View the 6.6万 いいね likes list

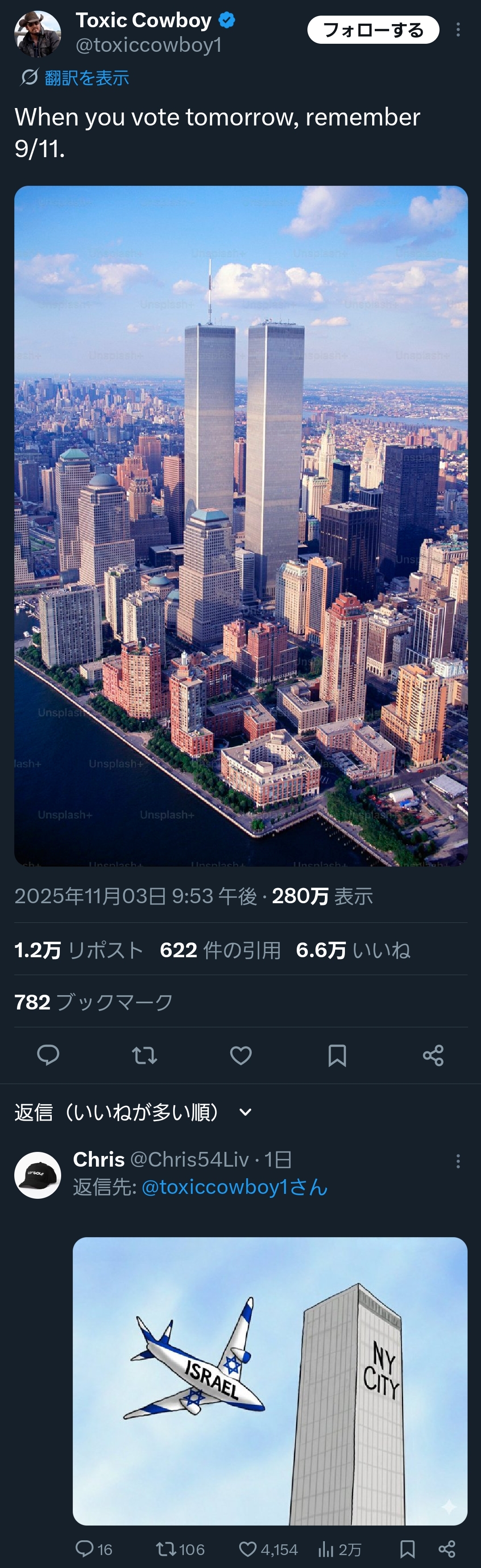(352, 950)
